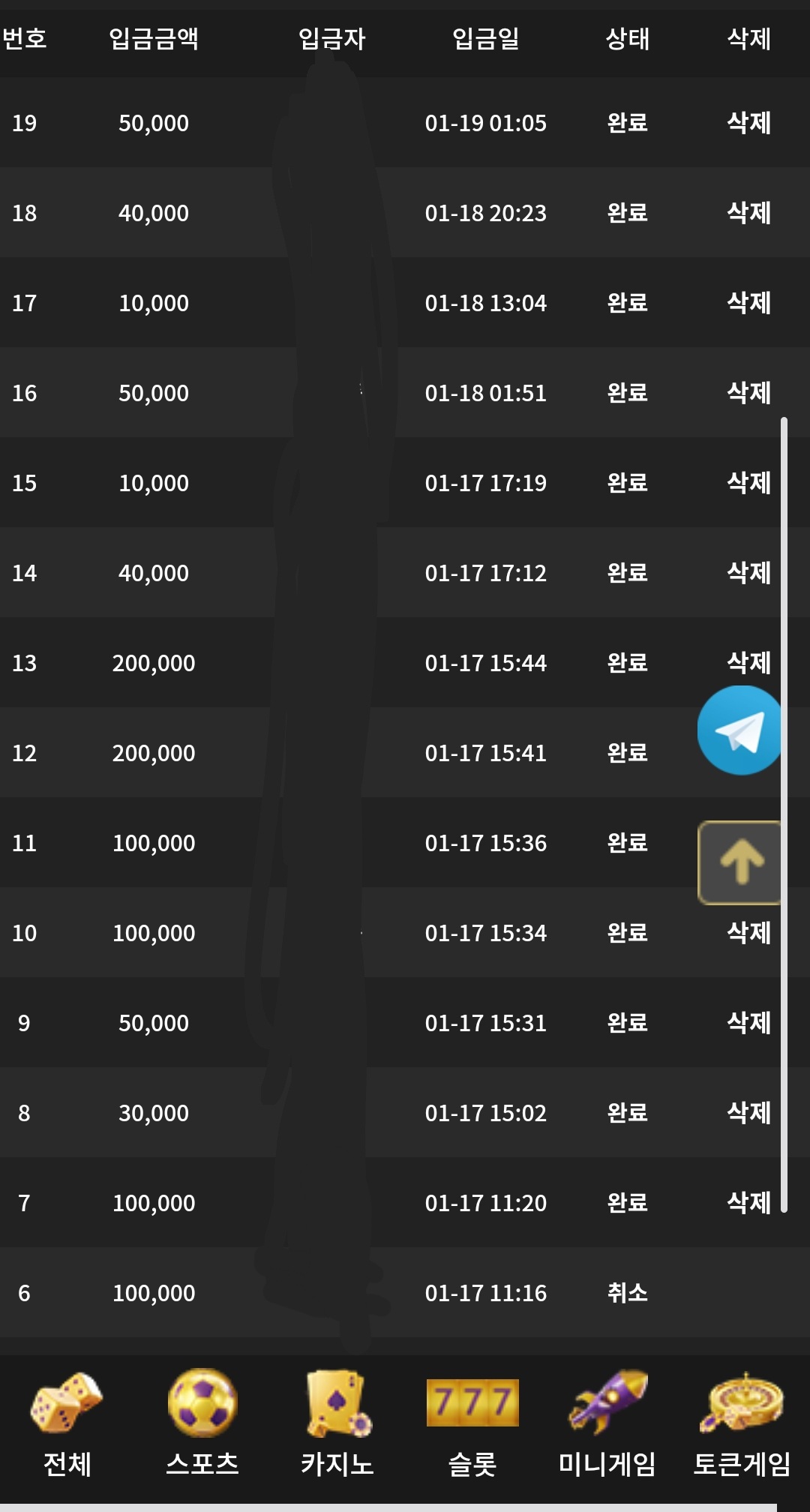Delete deposit record number 10
This screenshot has width=810, height=1512.
pos(748,932)
